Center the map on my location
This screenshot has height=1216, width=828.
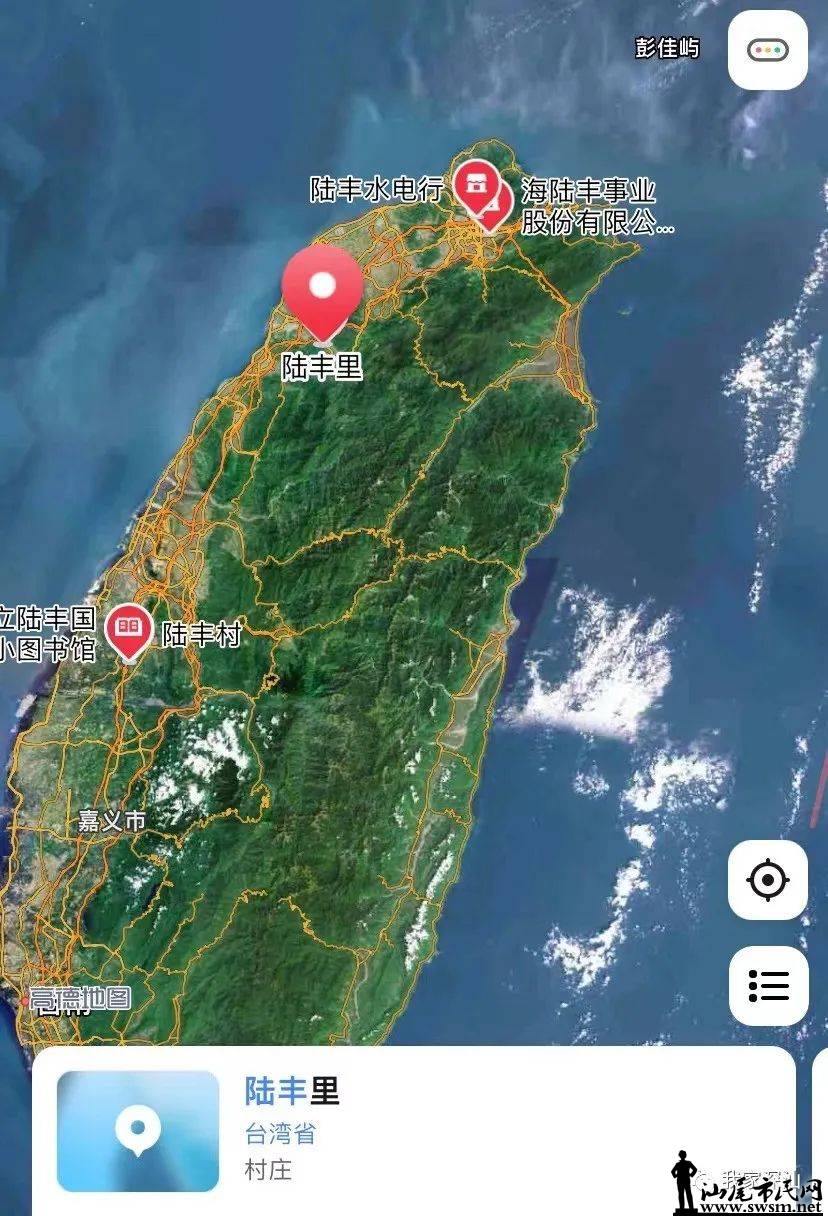tap(767, 880)
